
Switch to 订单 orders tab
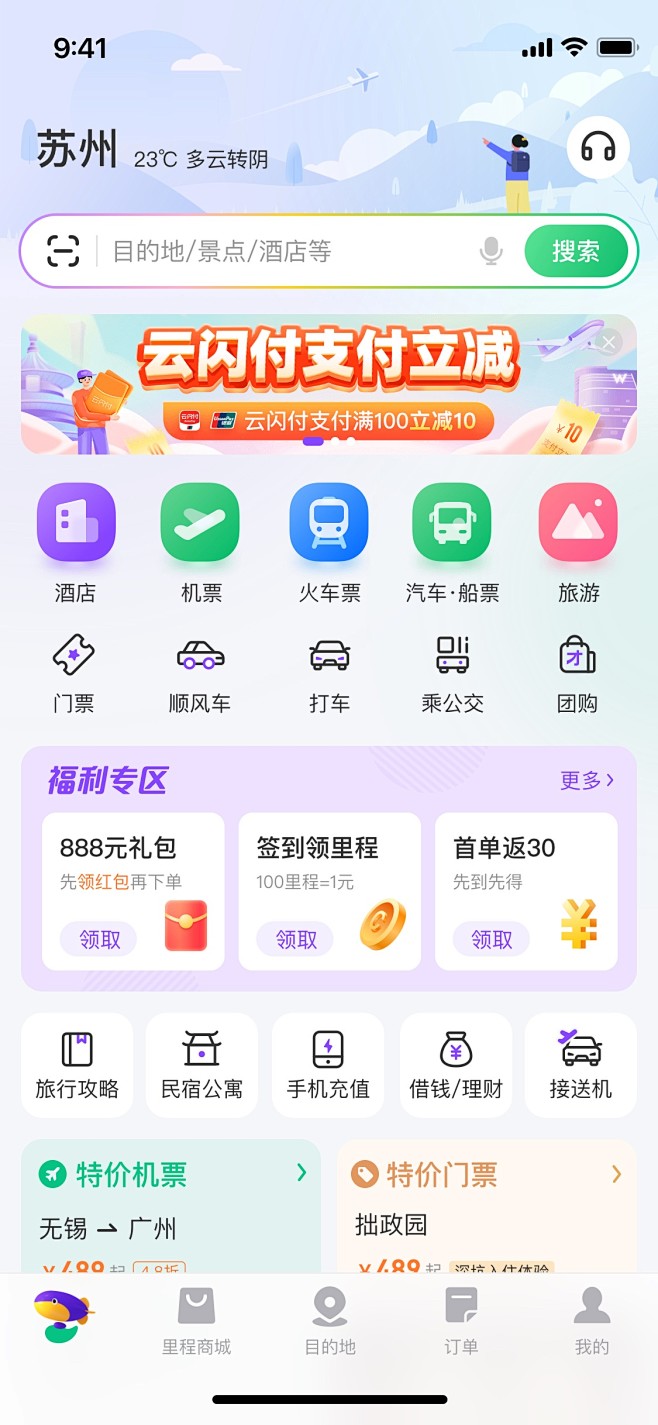pos(461,1320)
